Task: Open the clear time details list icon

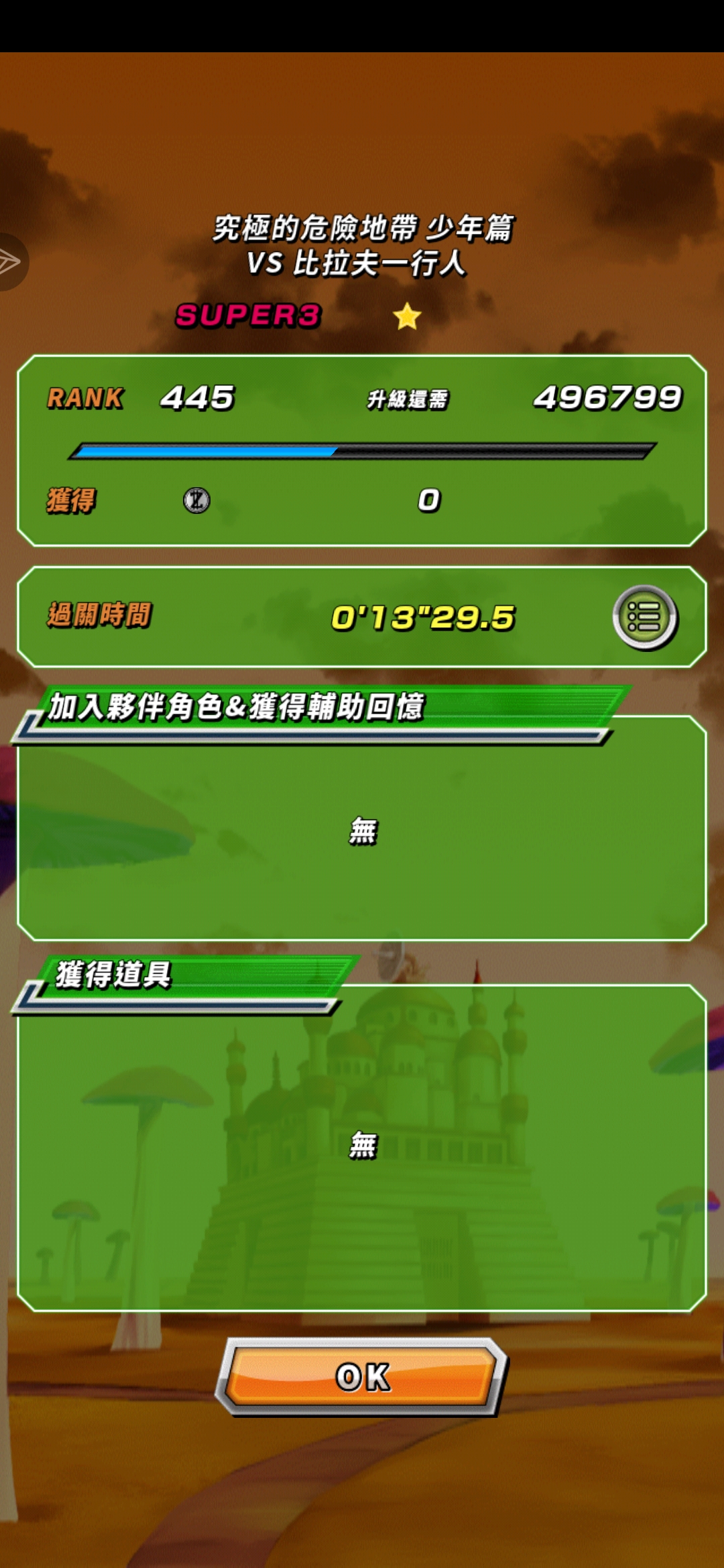Action: 645,617
